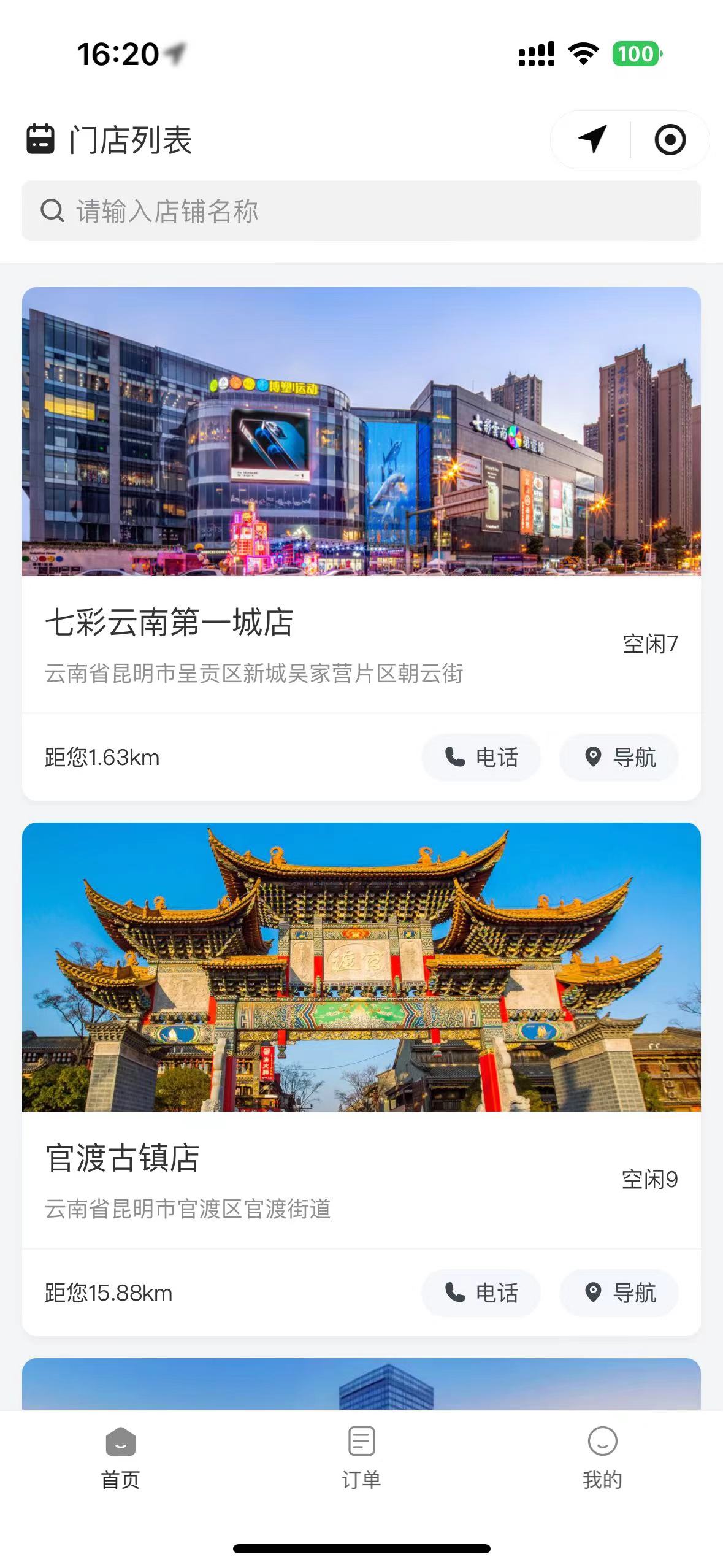723x1568 pixels.
Task: Call the 七彩云南第一城店 store
Action: point(481,758)
